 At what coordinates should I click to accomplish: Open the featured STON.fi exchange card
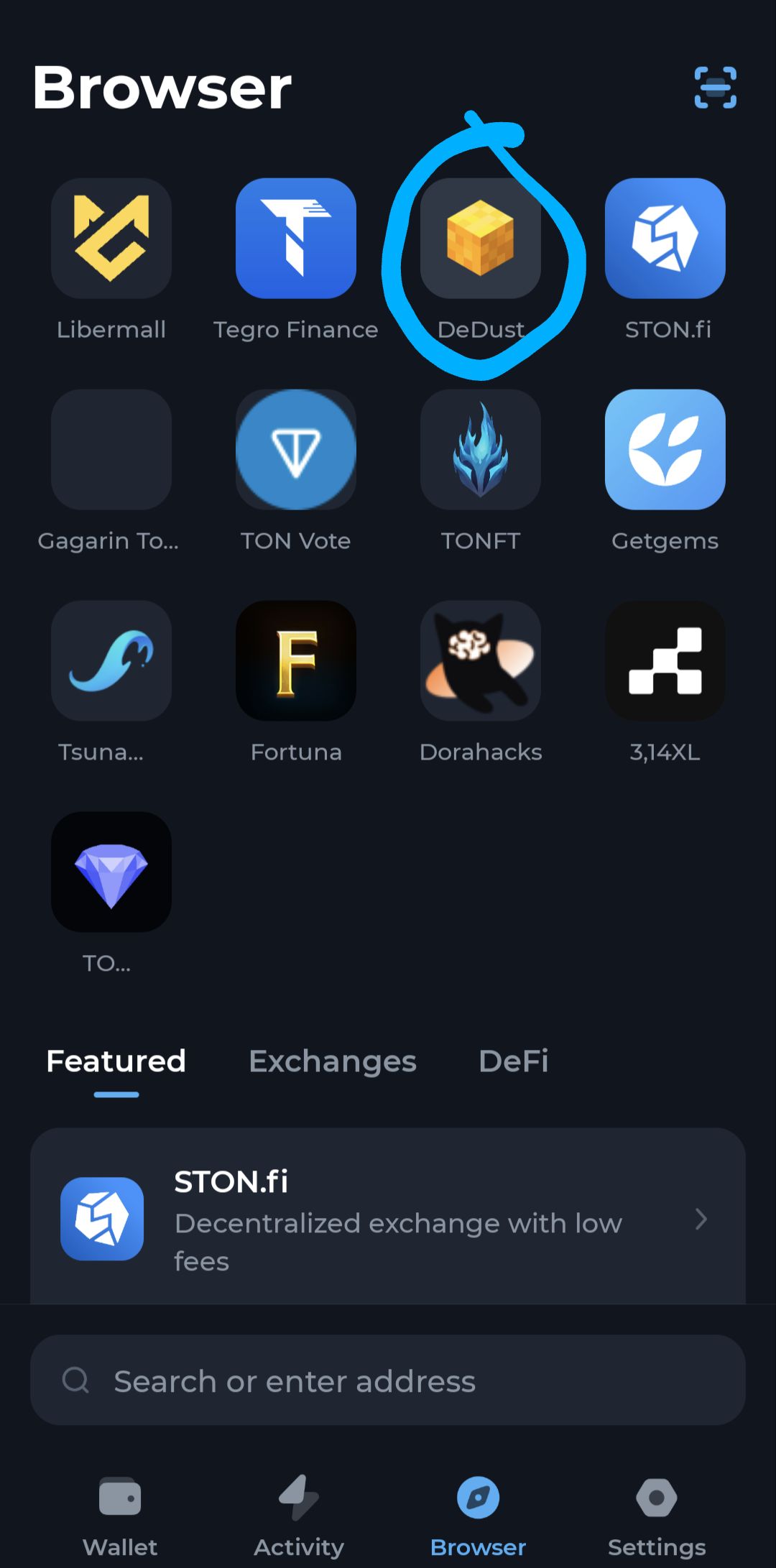387,1219
